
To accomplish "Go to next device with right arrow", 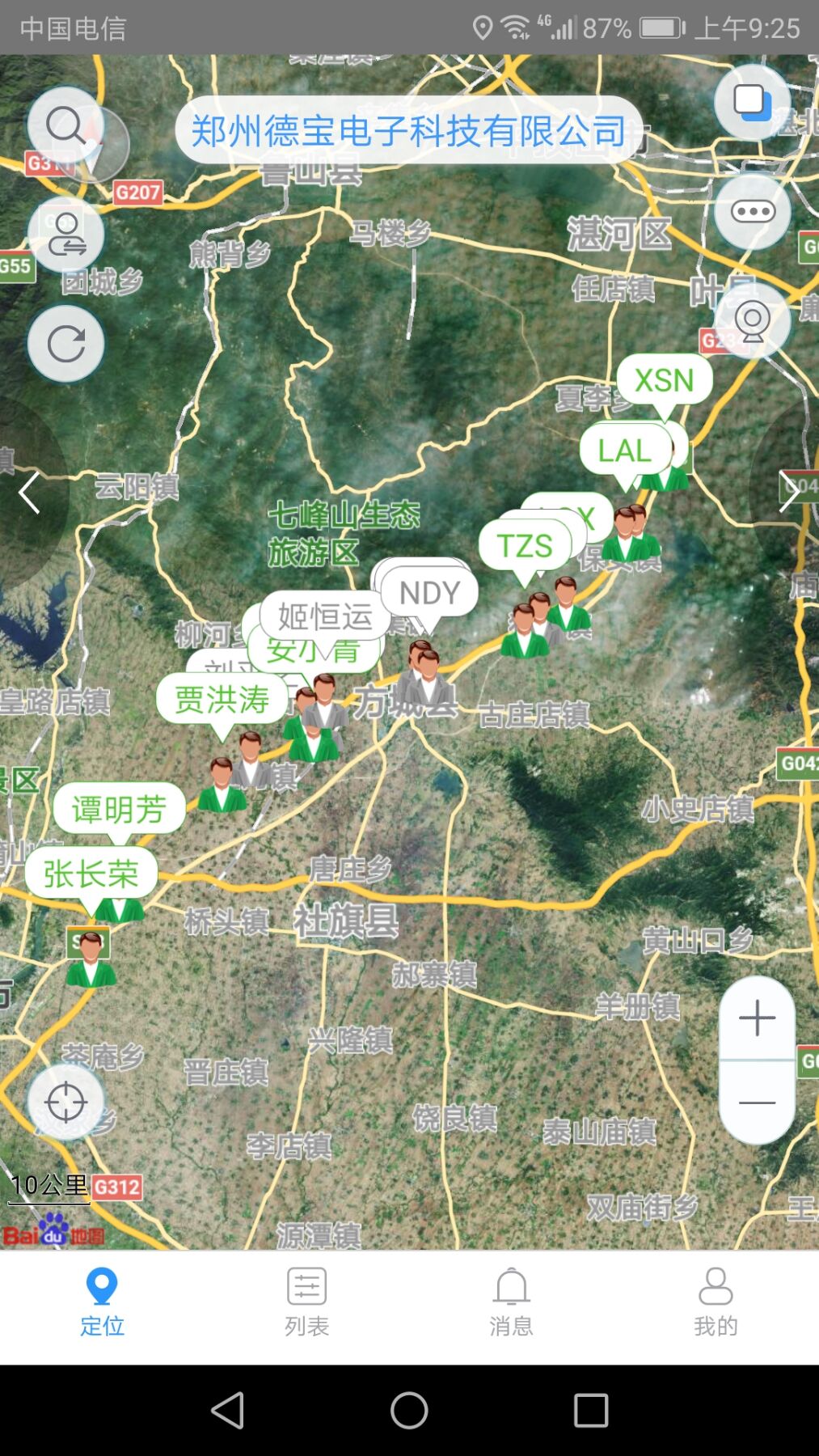I will [788, 491].
